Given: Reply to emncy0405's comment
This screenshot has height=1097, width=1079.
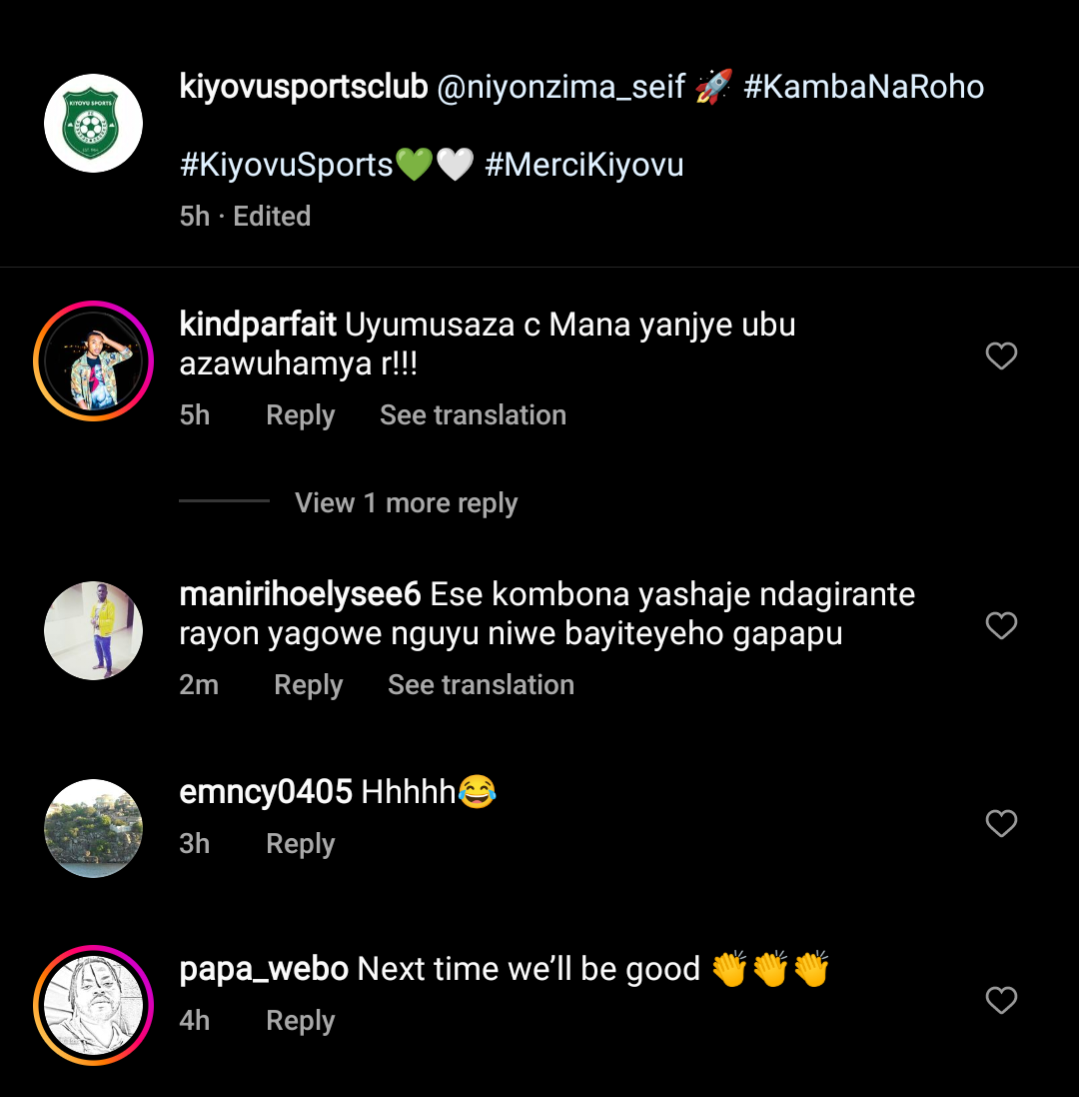Looking at the screenshot, I should (300, 844).
